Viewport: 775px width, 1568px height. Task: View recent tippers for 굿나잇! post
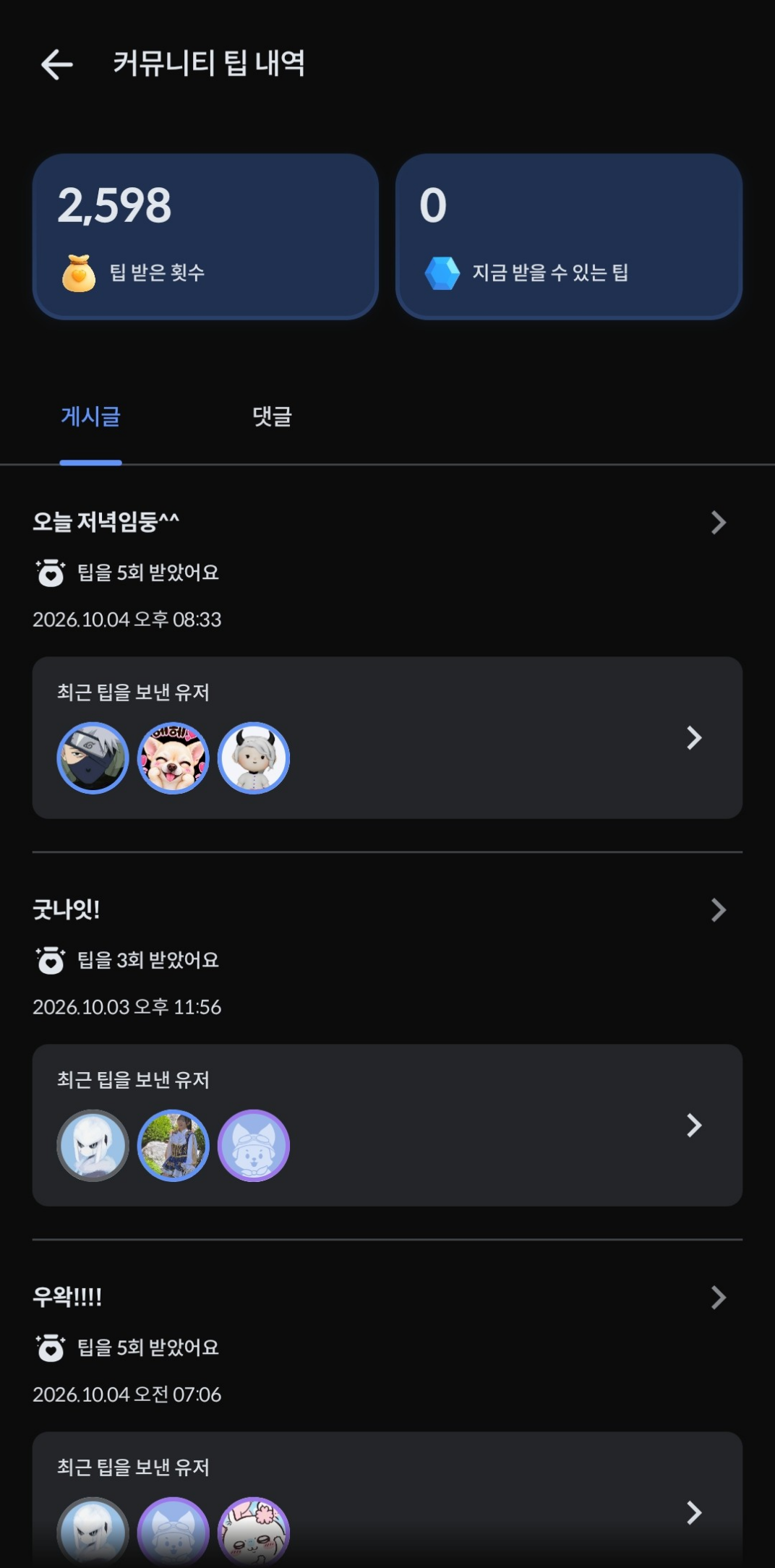pyautogui.click(x=387, y=1125)
